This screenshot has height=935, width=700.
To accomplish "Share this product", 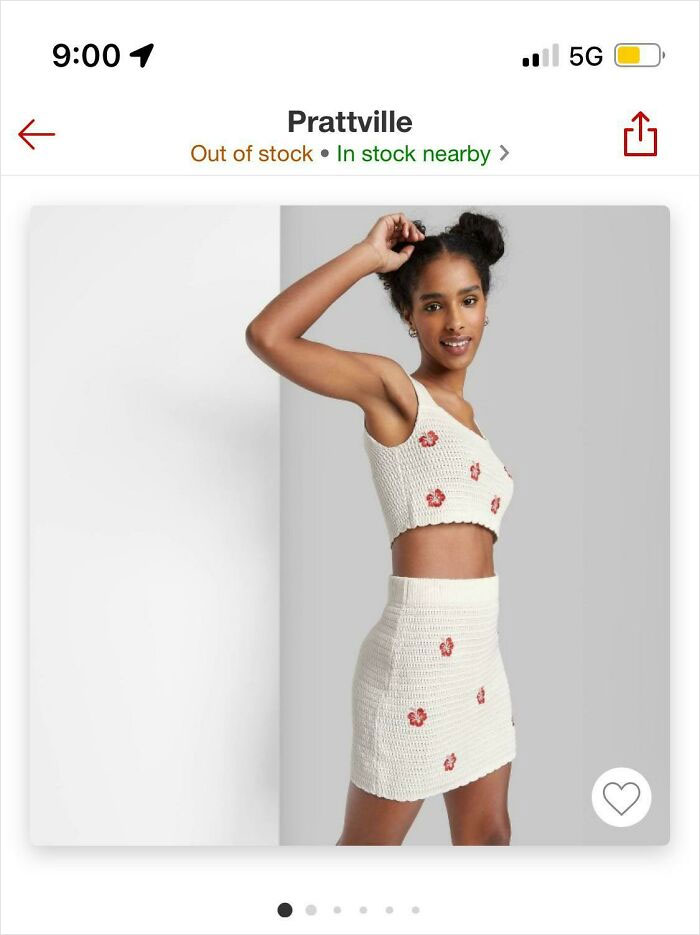I will 640,134.
